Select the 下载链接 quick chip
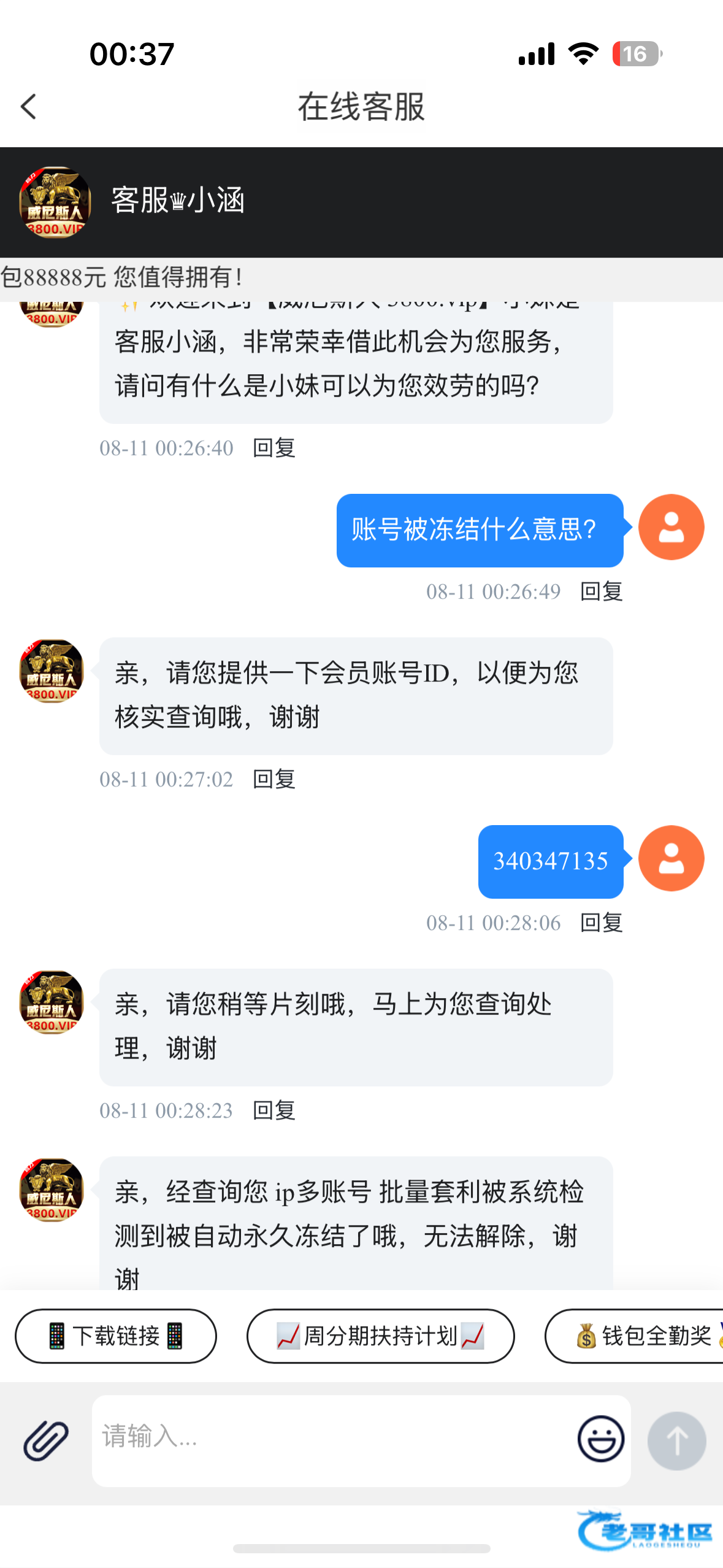Viewport: 723px width, 1568px height. tap(116, 1335)
